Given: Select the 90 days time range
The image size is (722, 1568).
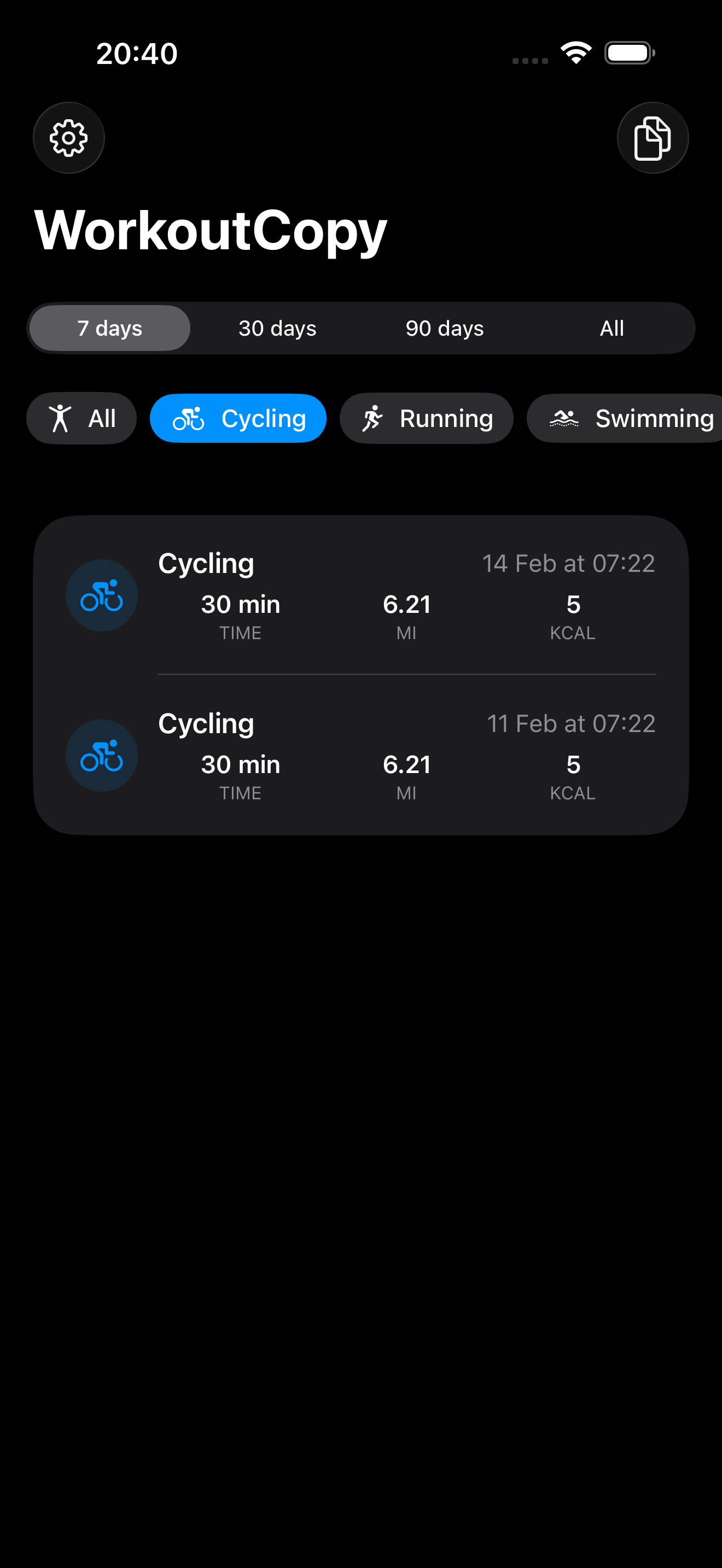Looking at the screenshot, I should 444,327.
